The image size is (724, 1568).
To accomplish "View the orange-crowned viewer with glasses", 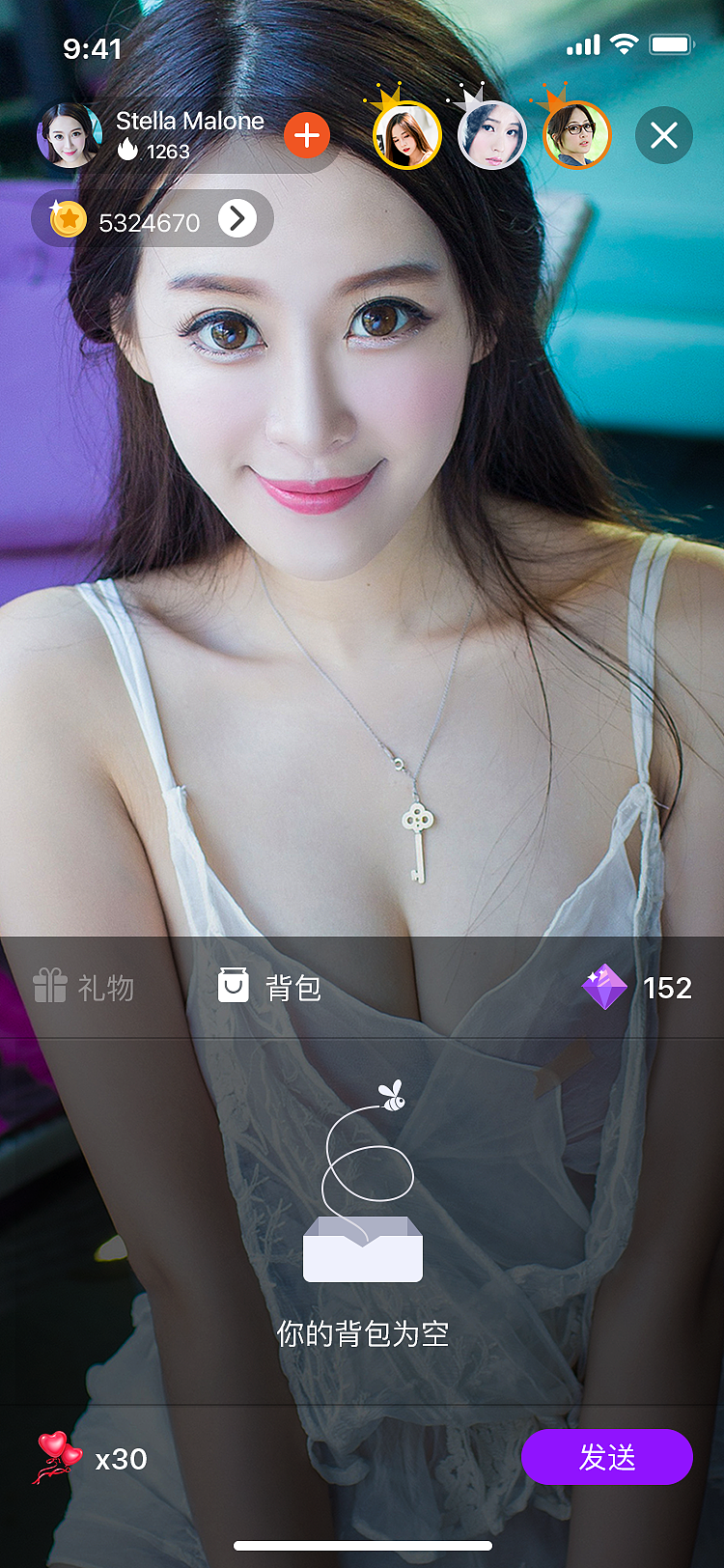I will [x=577, y=135].
